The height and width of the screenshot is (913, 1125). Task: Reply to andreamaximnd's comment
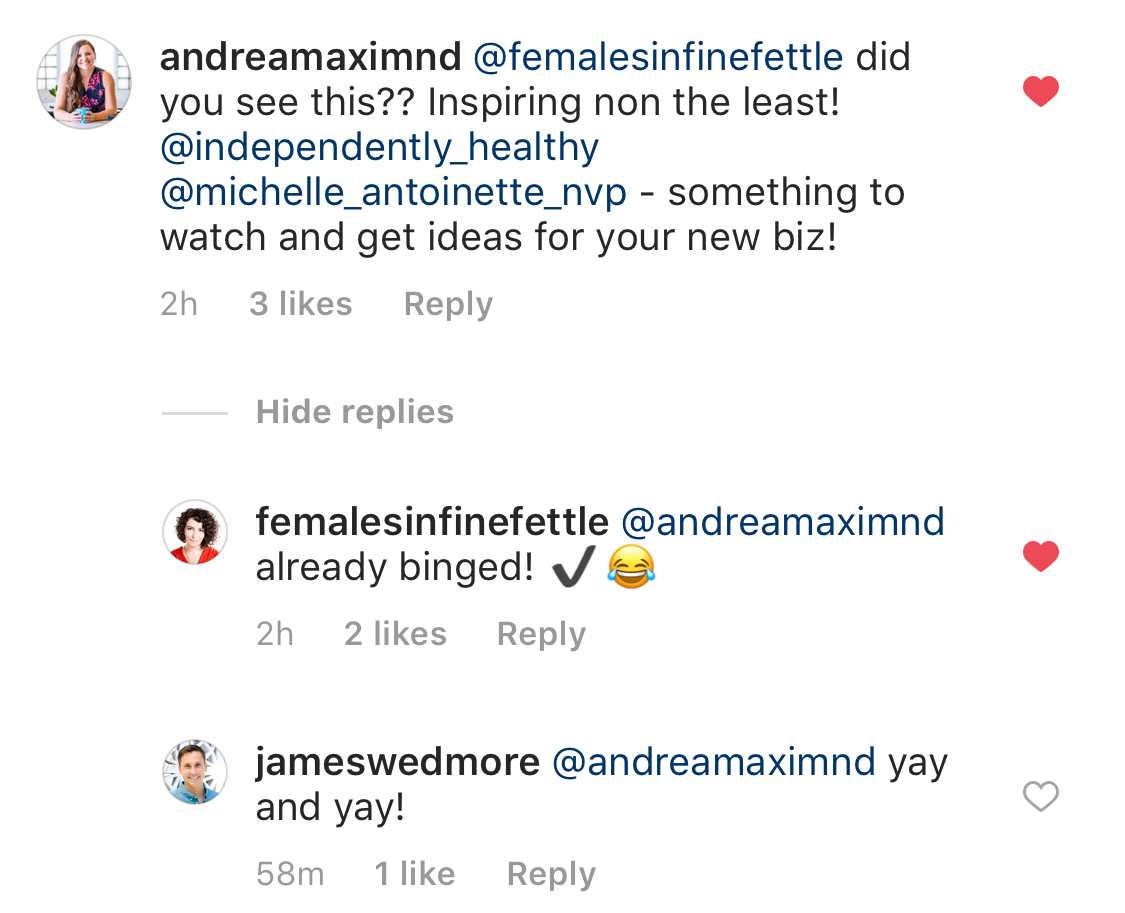[x=448, y=304]
